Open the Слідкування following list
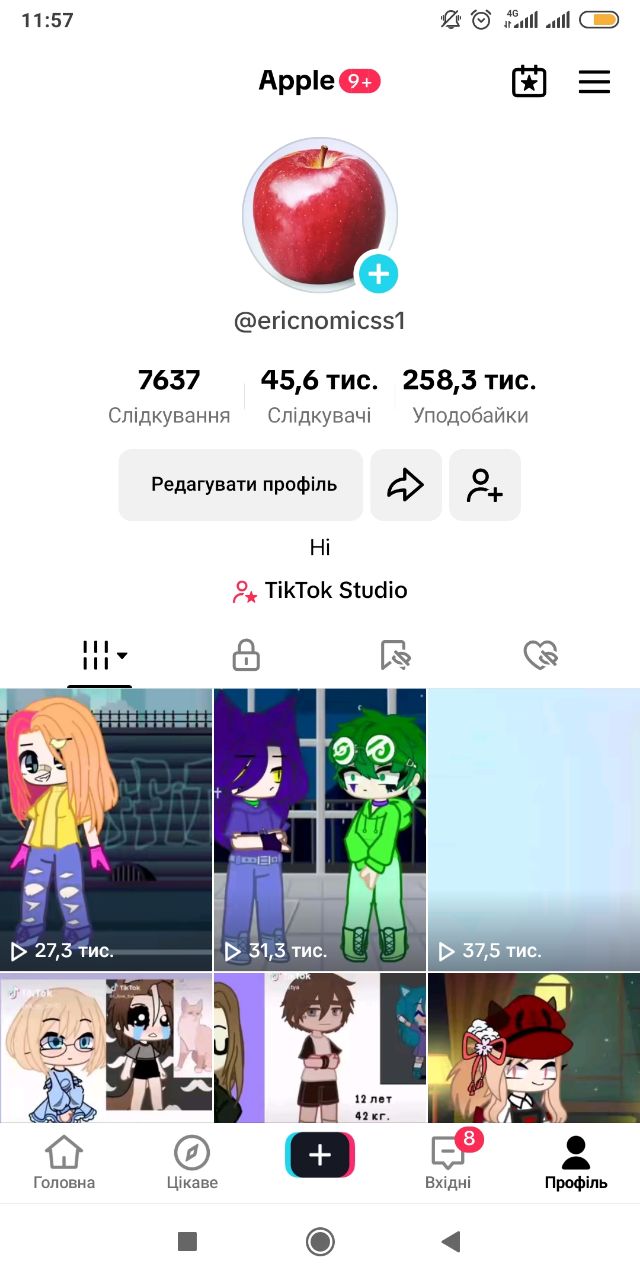The image size is (640, 1280). click(x=169, y=396)
